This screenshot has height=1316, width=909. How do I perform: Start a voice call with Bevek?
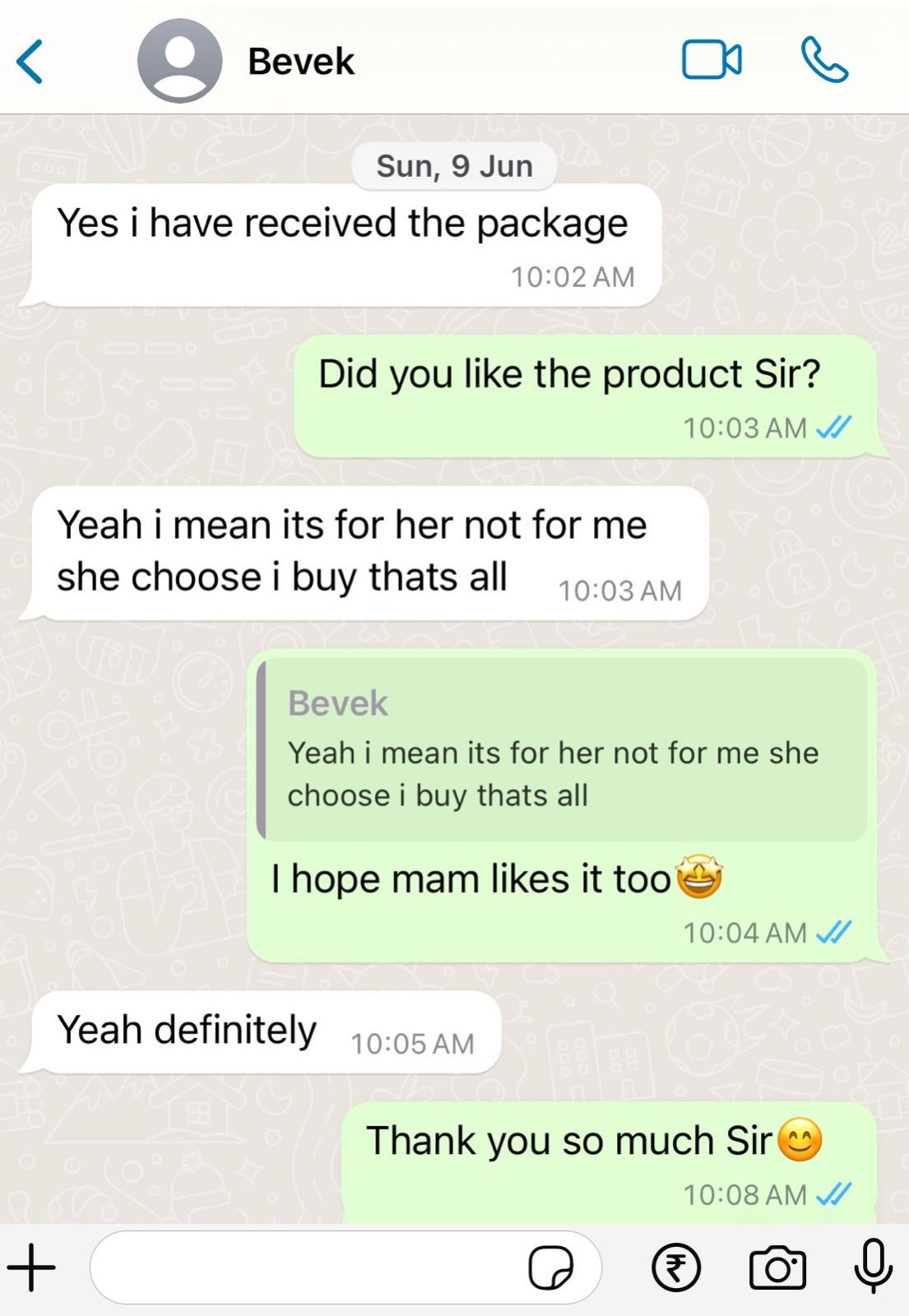[824, 60]
